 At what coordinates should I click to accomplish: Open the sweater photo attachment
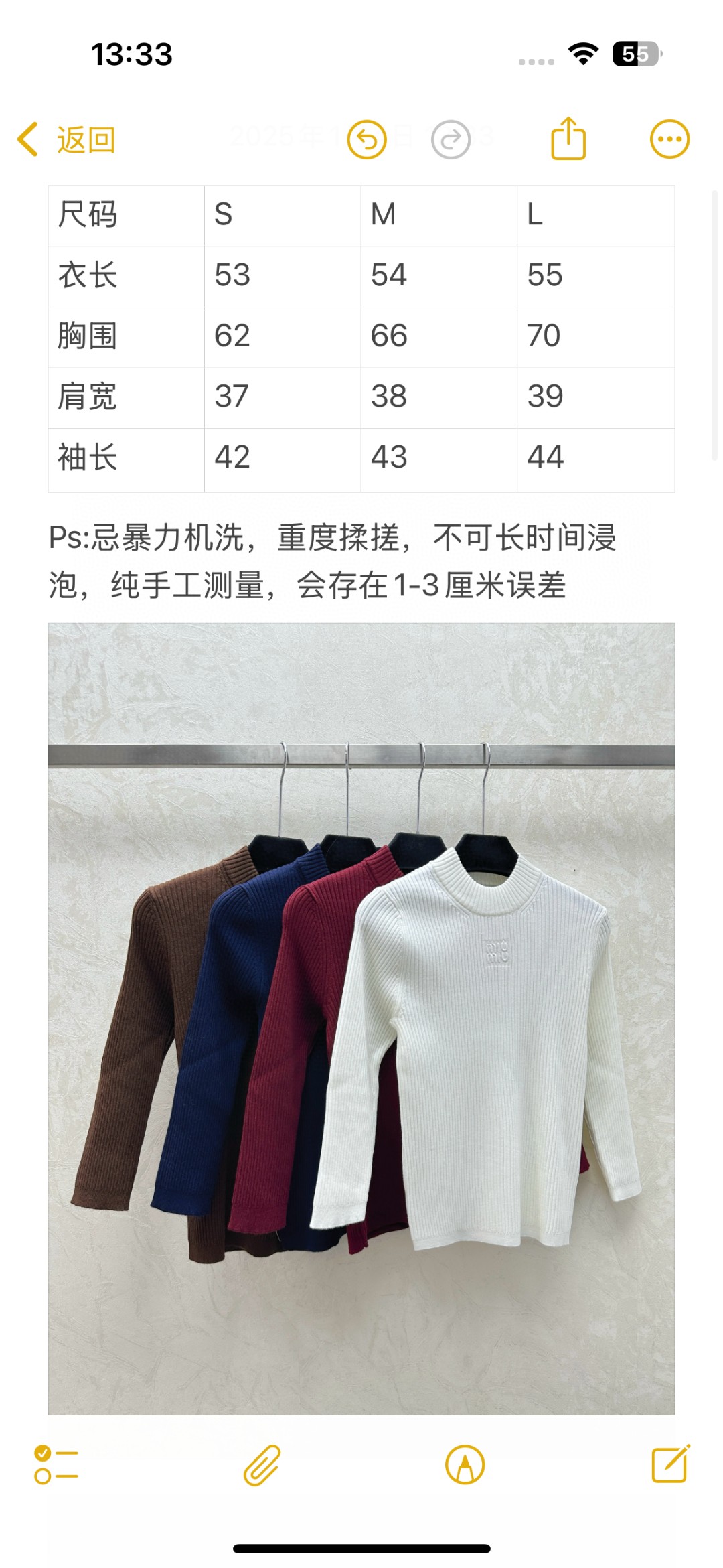(361, 1019)
